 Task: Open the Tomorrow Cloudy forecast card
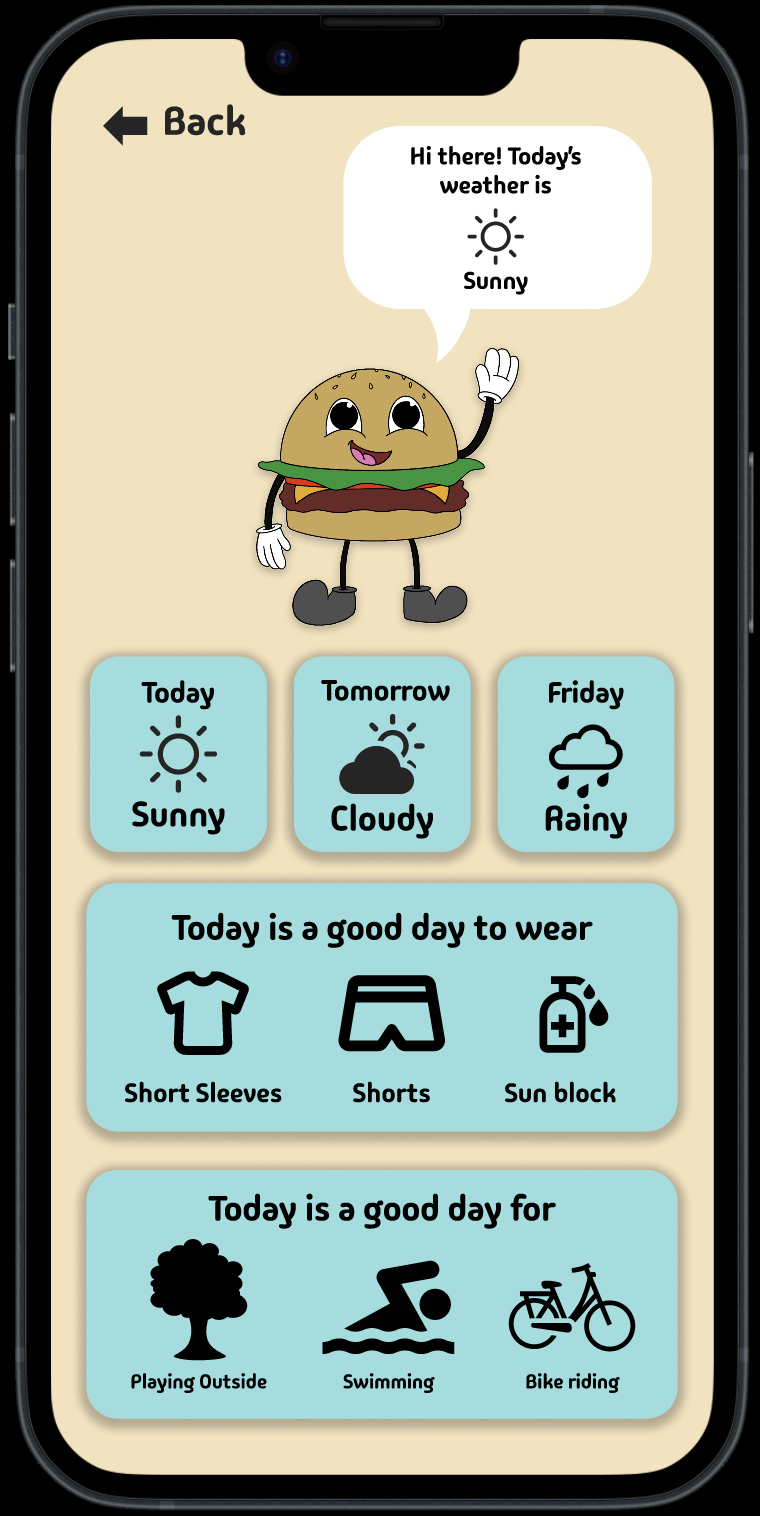382,754
